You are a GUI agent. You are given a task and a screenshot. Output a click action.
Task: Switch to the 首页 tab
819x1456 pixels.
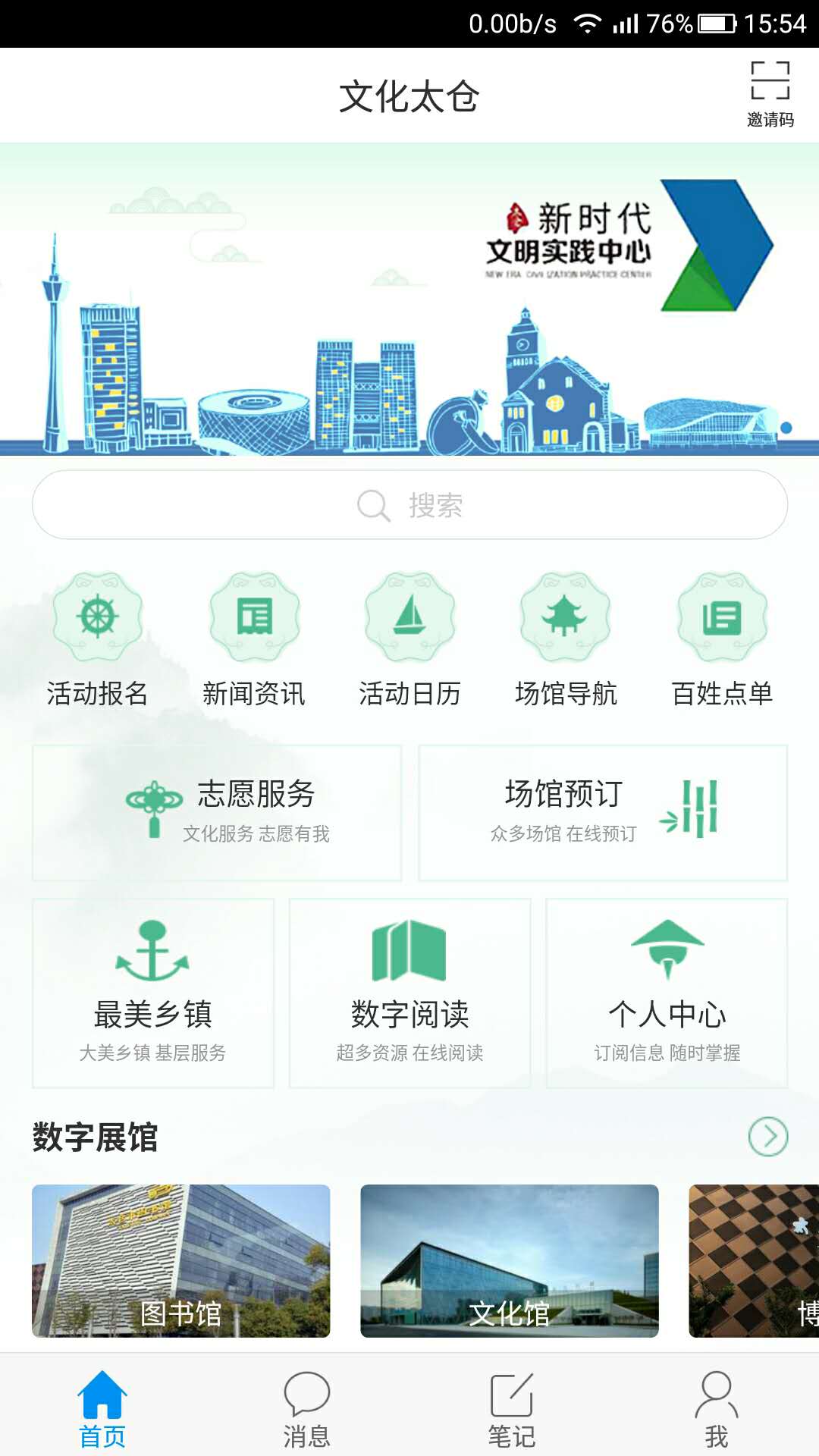tap(102, 1409)
